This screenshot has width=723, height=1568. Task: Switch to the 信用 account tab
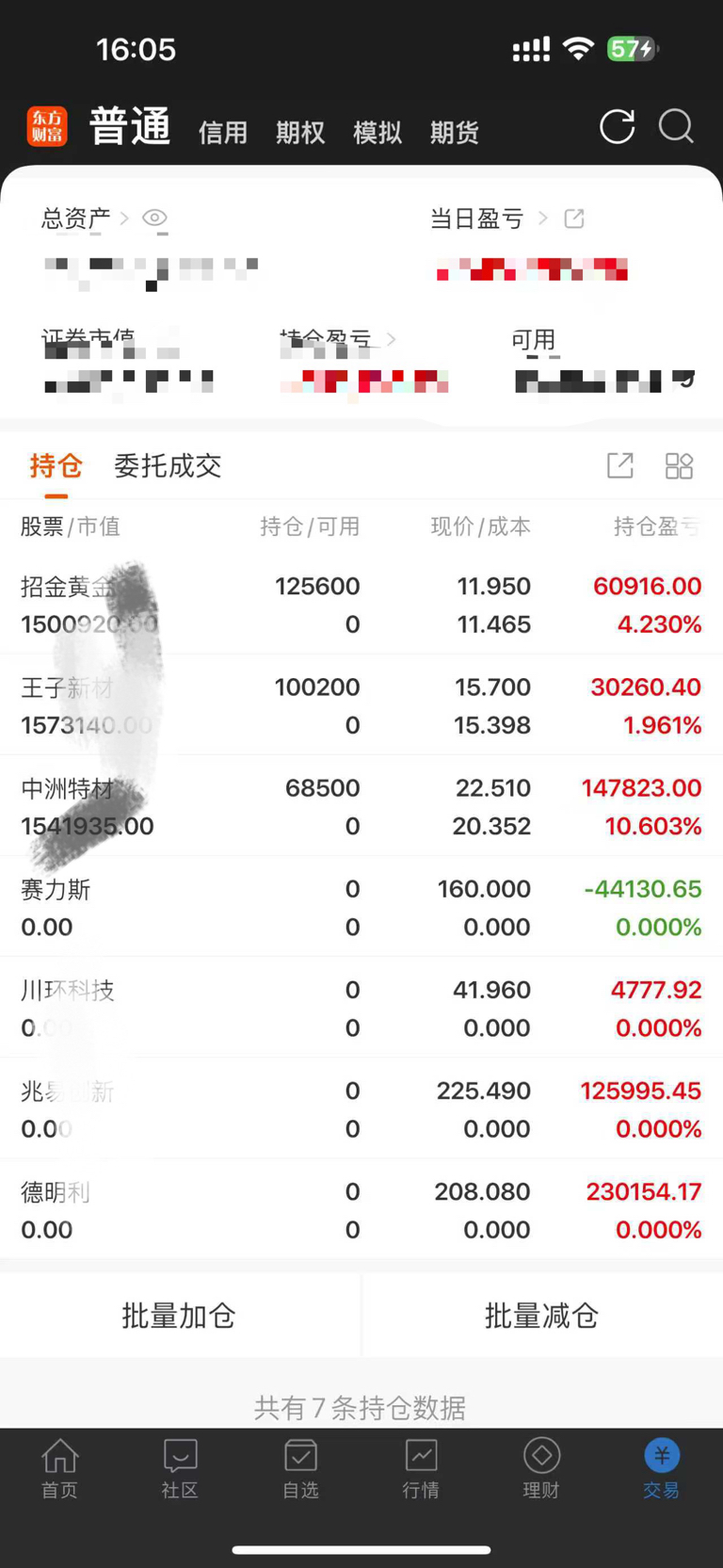click(223, 133)
